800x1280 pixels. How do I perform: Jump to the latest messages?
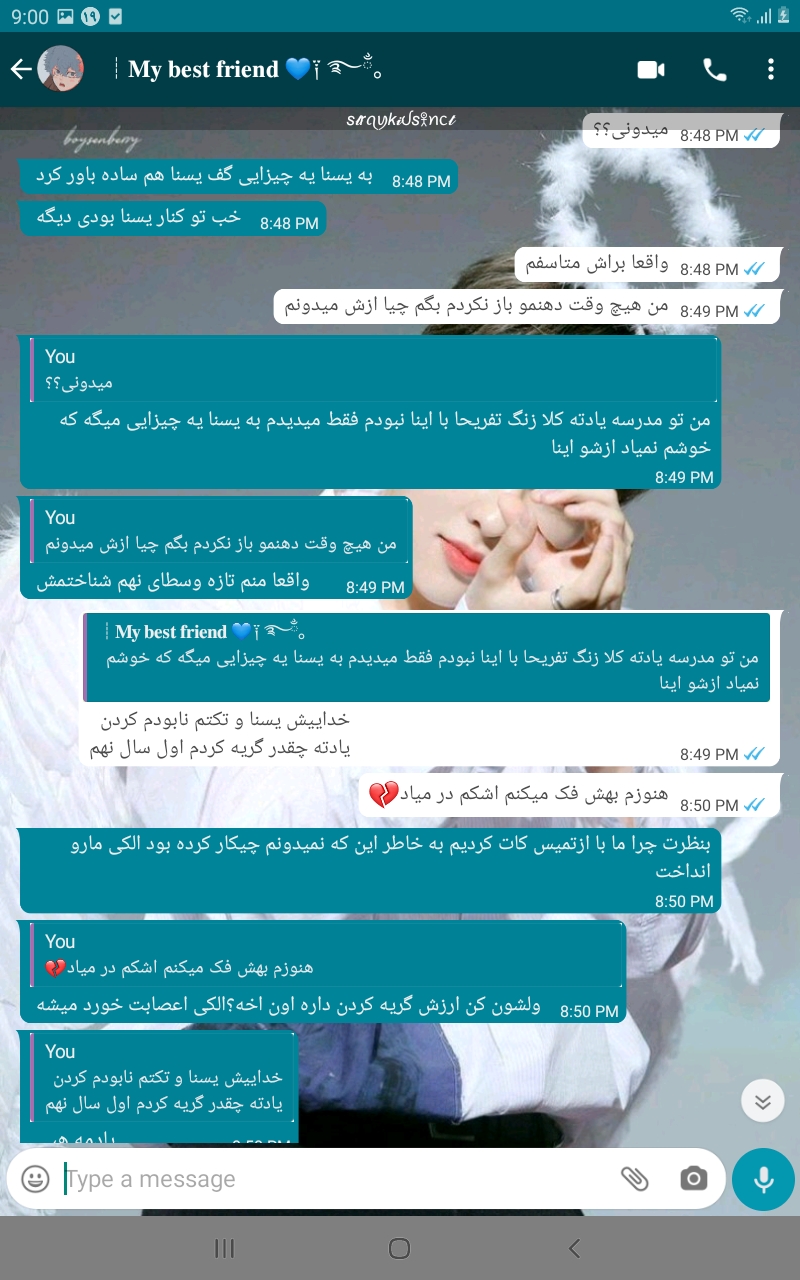point(763,1102)
